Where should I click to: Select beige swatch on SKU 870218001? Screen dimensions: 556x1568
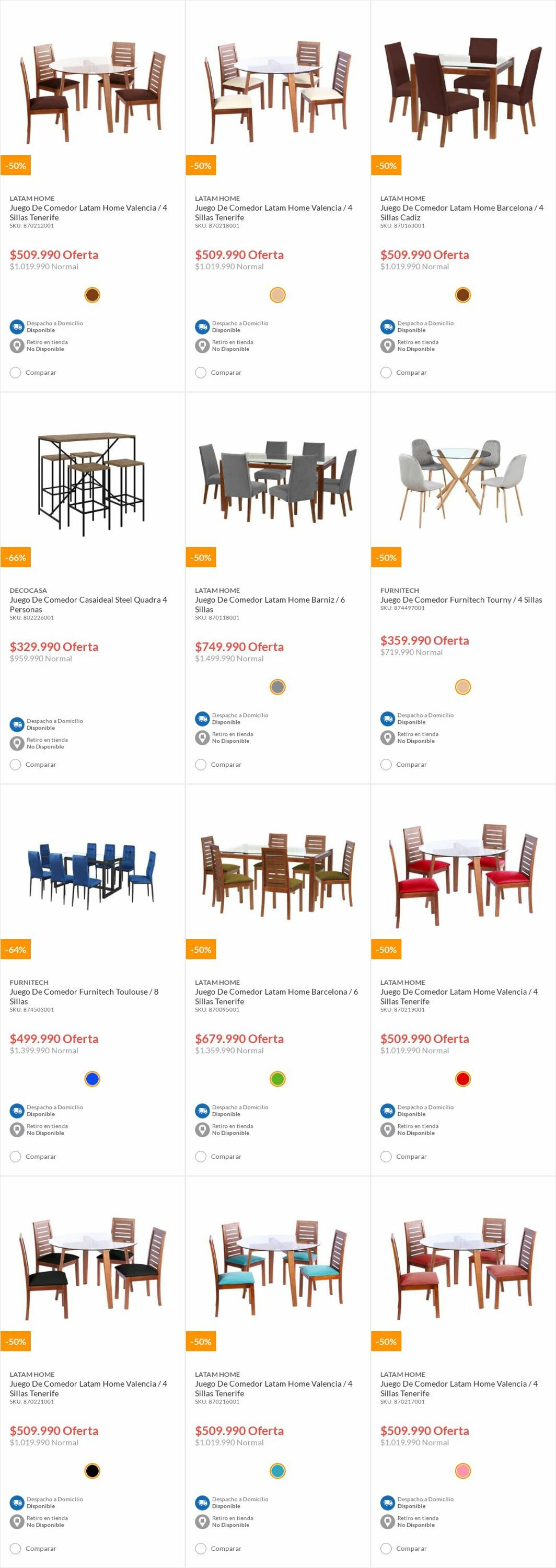[x=277, y=295]
